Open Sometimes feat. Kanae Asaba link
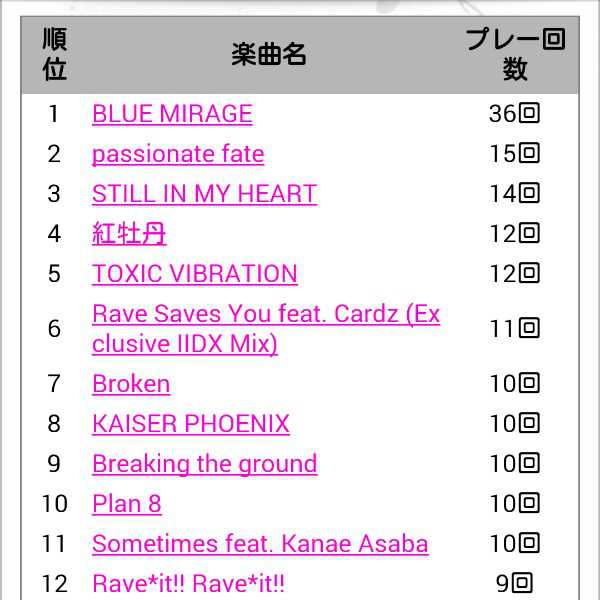This screenshot has height=600, width=600. (x=260, y=544)
